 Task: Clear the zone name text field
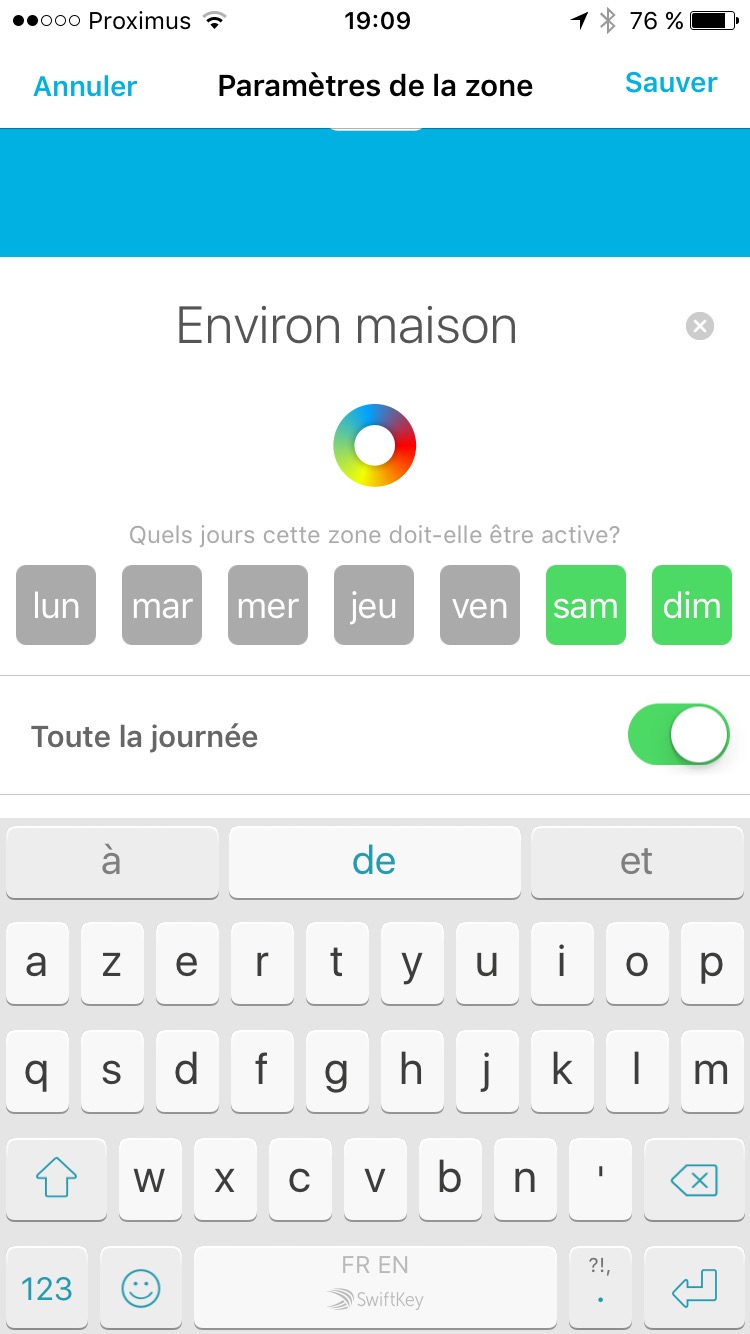coord(700,326)
